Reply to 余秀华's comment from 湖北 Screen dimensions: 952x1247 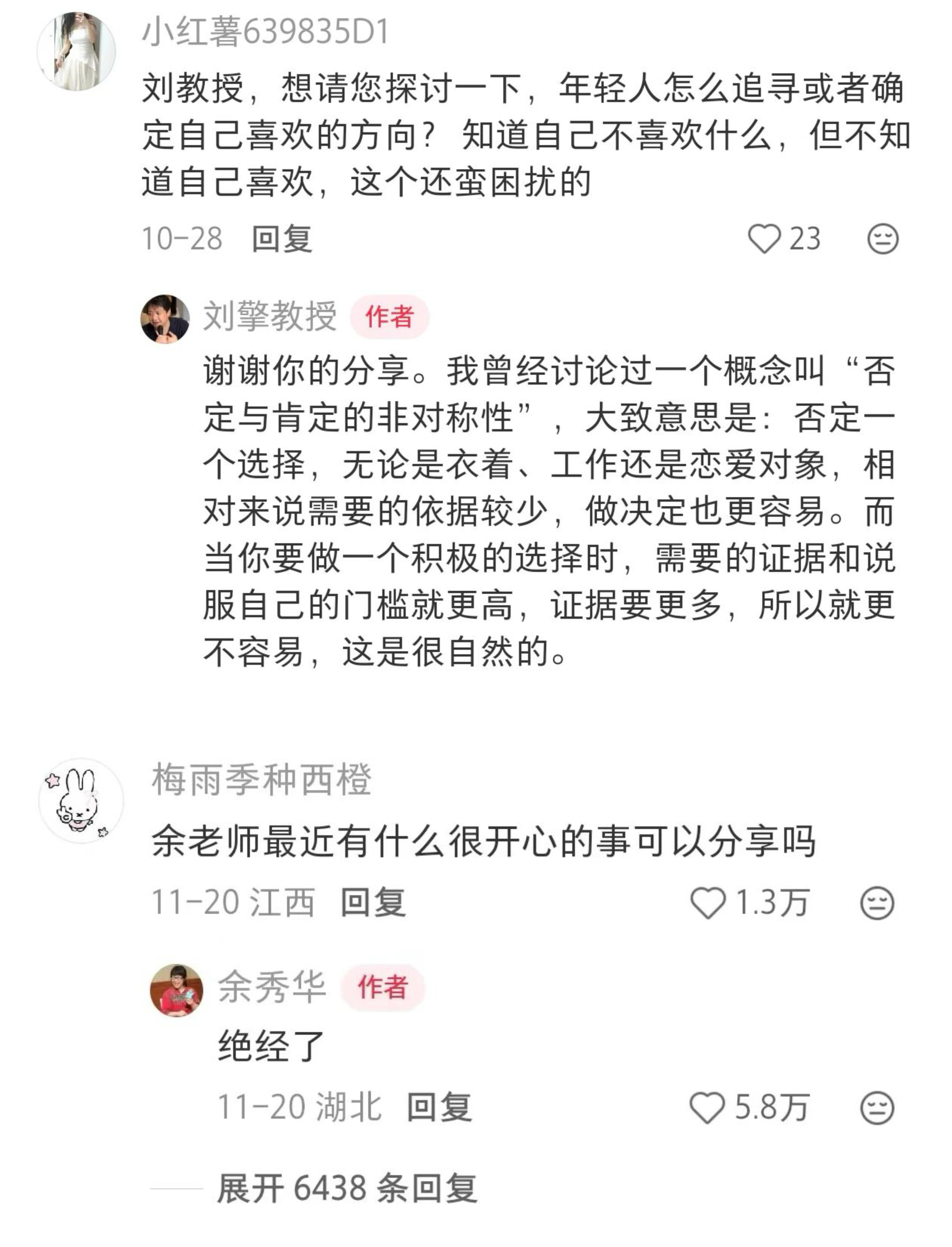(439, 1107)
